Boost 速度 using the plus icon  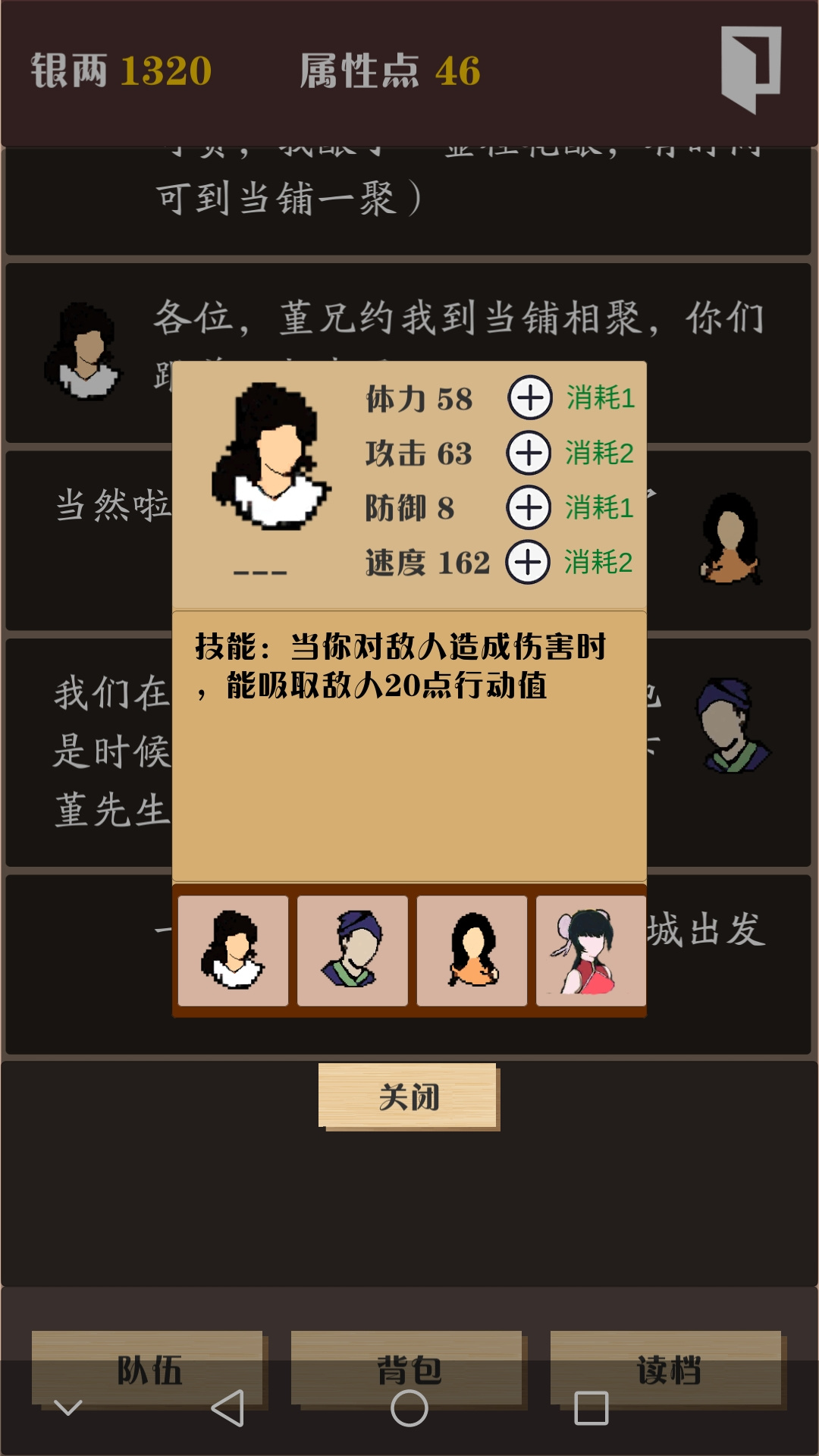click(x=528, y=562)
